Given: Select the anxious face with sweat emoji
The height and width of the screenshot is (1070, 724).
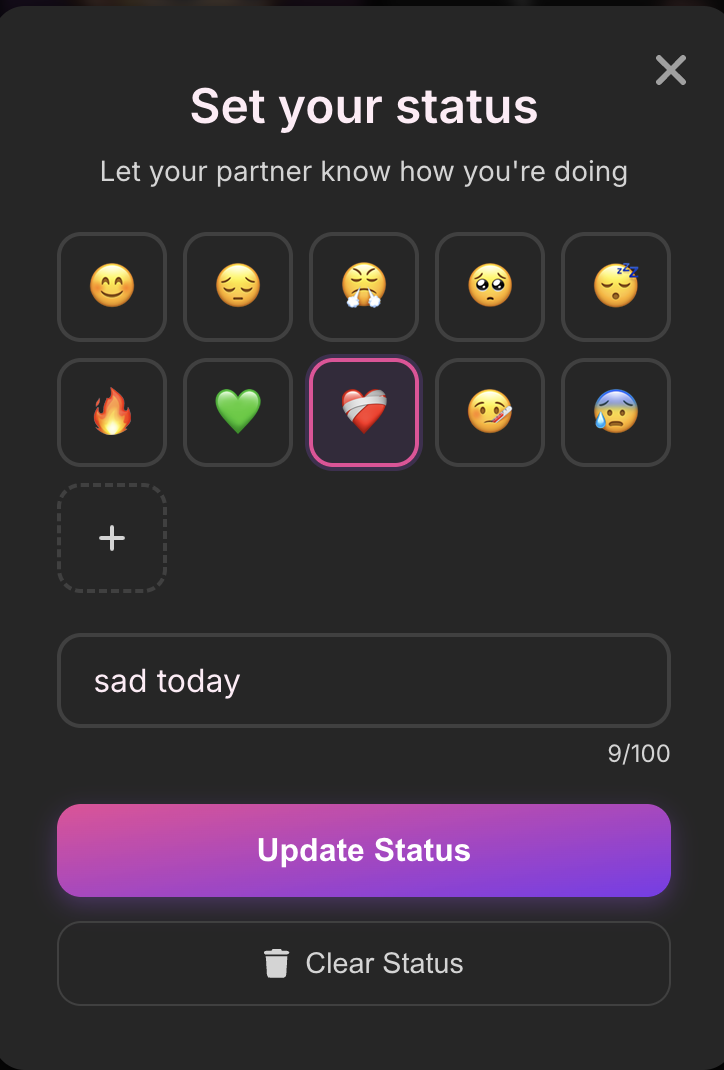Looking at the screenshot, I should 616,413.
